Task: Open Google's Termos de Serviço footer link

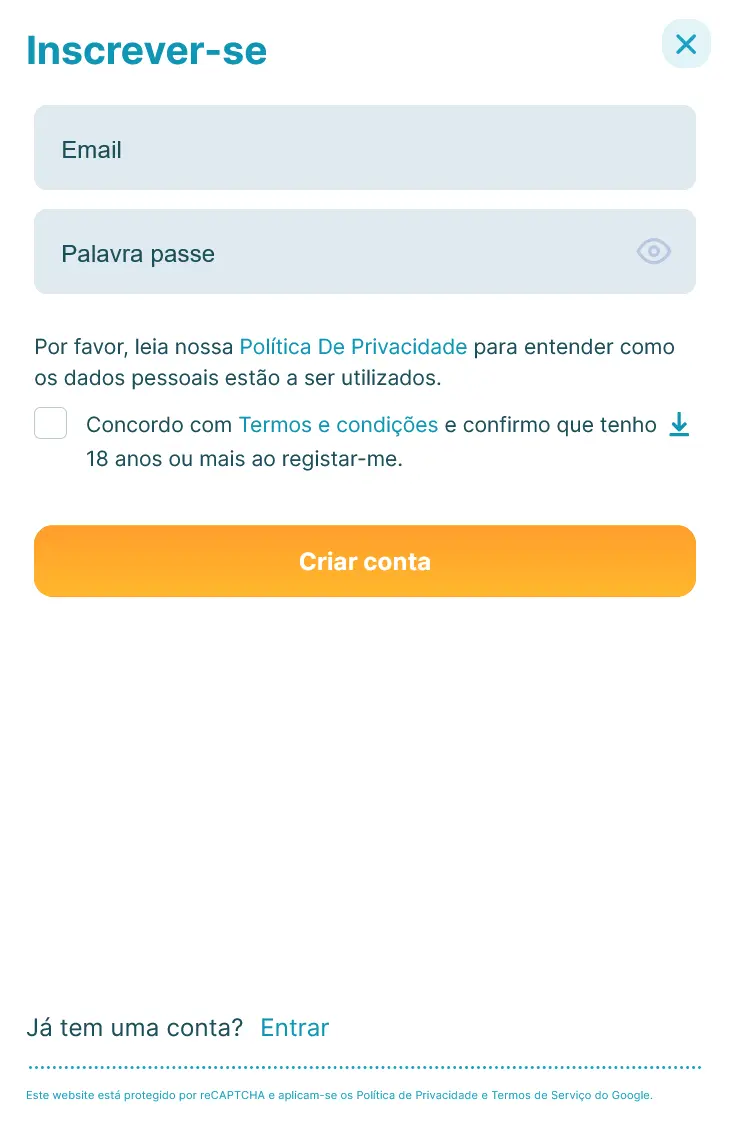Action: pyautogui.click(x=532, y=1094)
